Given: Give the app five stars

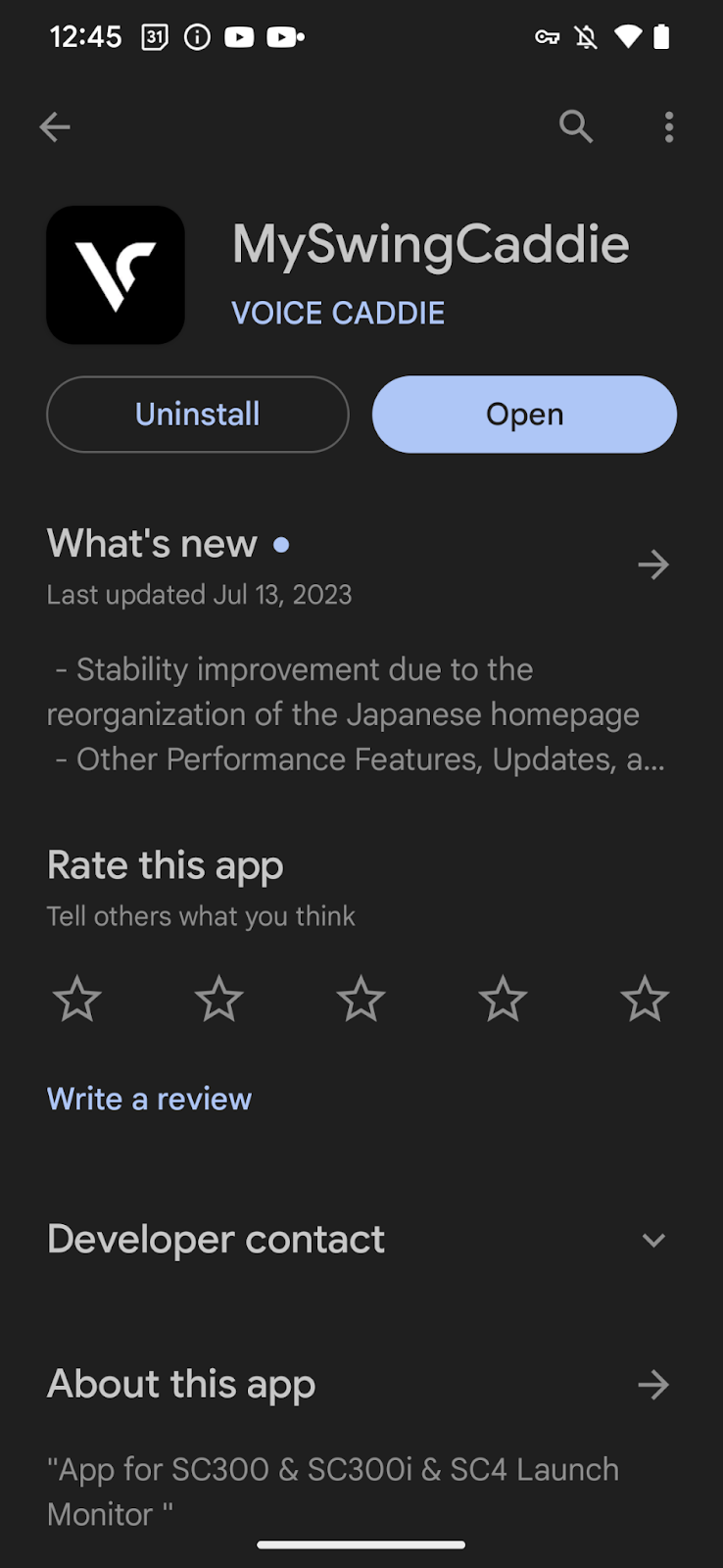Looking at the screenshot, I should pyautogui.click(x=644, y=1000).
